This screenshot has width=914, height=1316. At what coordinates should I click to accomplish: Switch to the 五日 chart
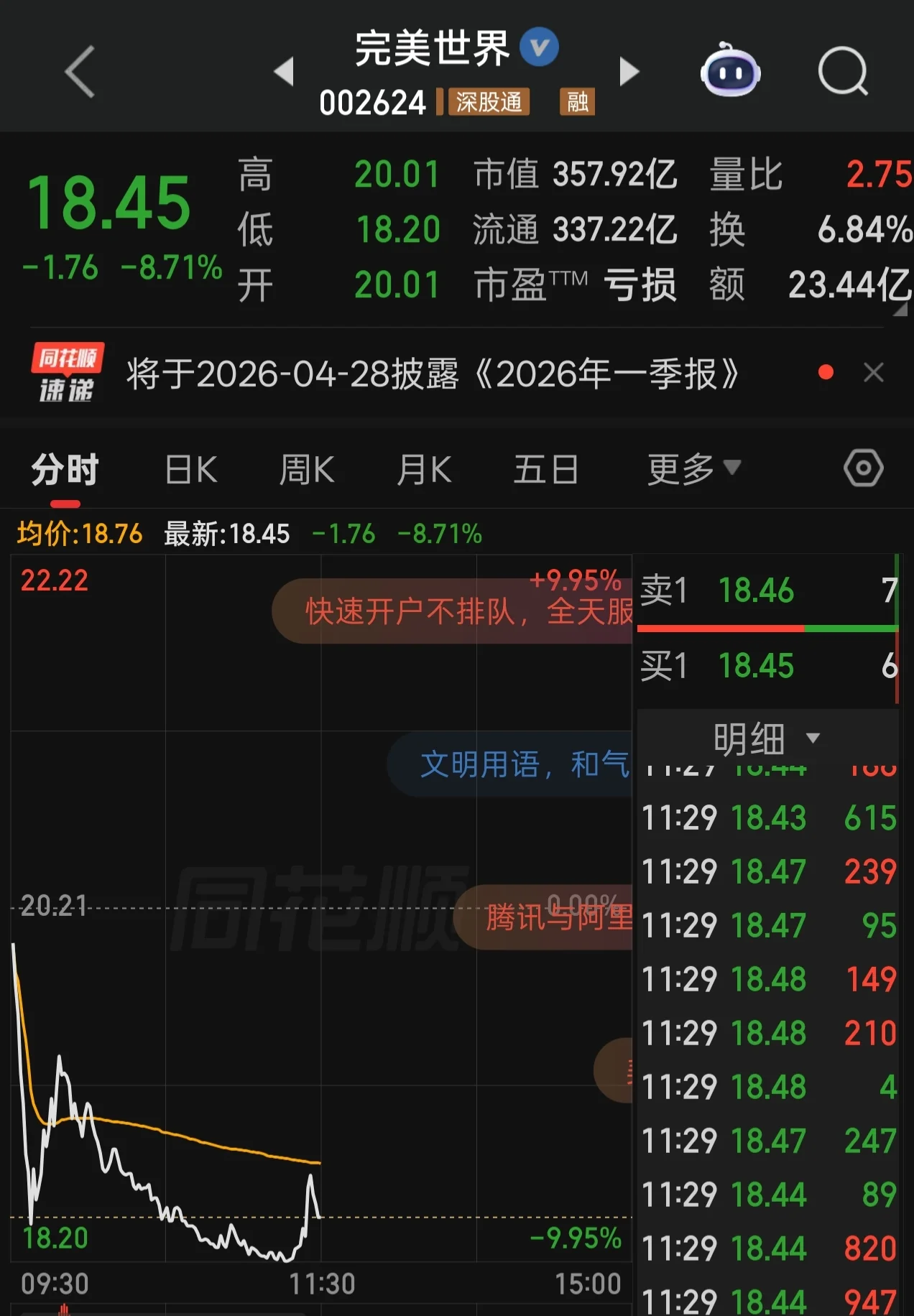546,471
